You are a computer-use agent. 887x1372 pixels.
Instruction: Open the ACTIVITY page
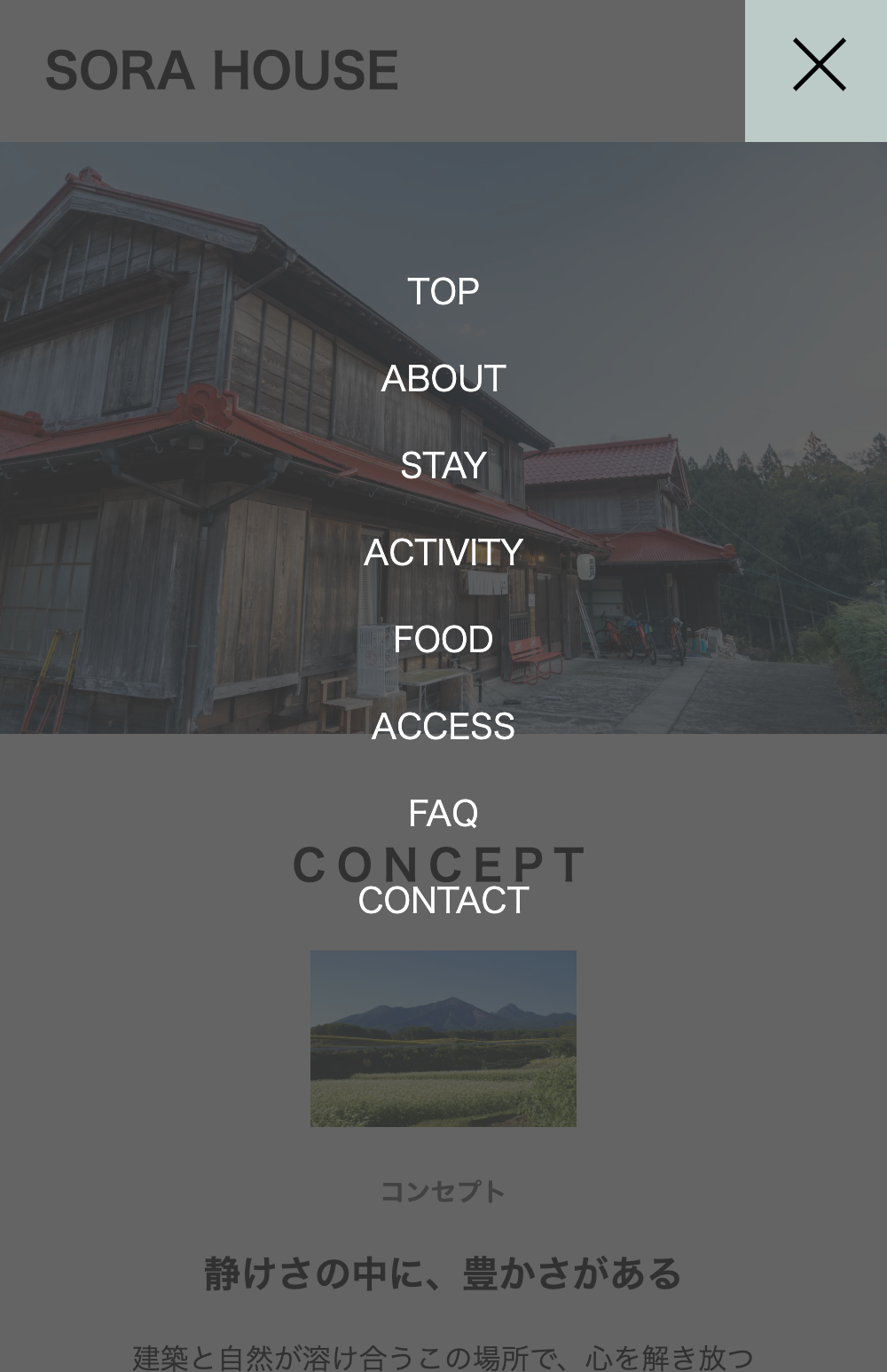pos(443,552)
